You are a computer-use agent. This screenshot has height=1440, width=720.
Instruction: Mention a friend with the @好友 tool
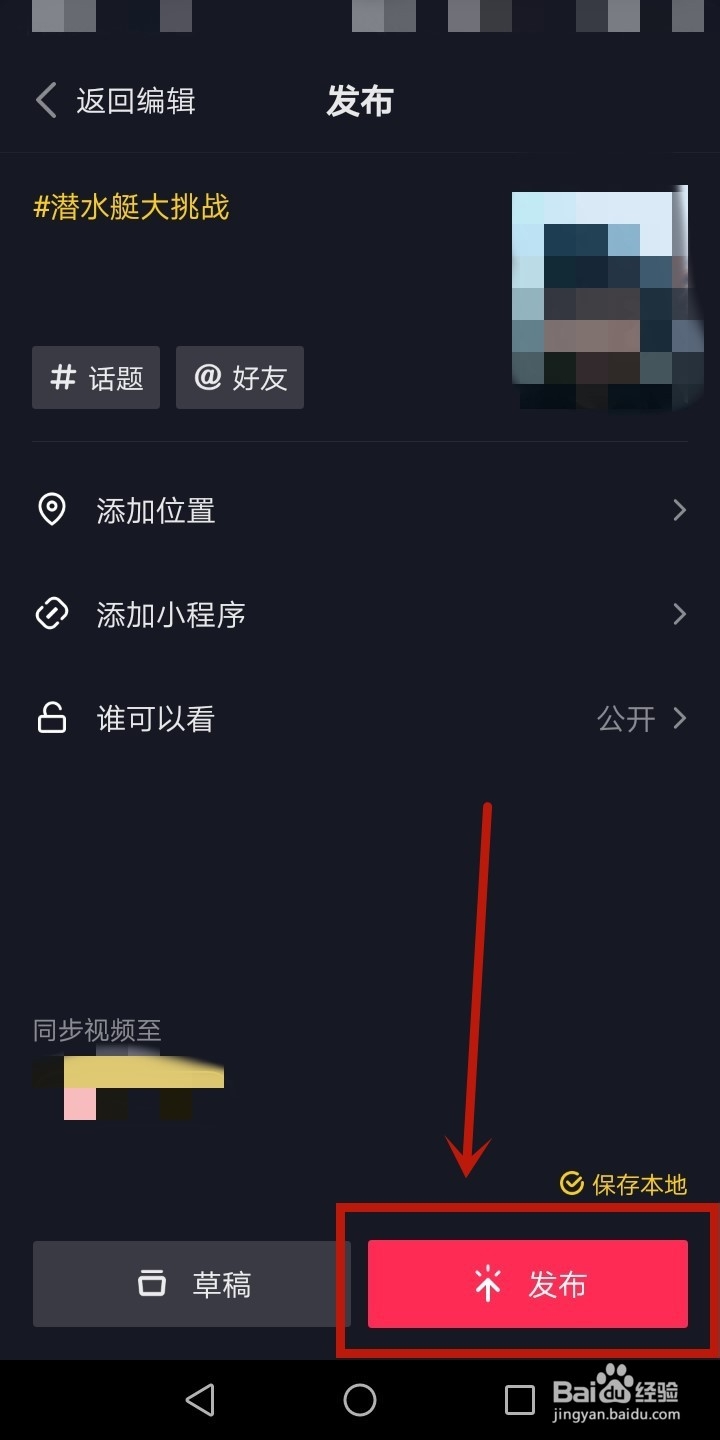pyautogui.click(x=239, y=377)
